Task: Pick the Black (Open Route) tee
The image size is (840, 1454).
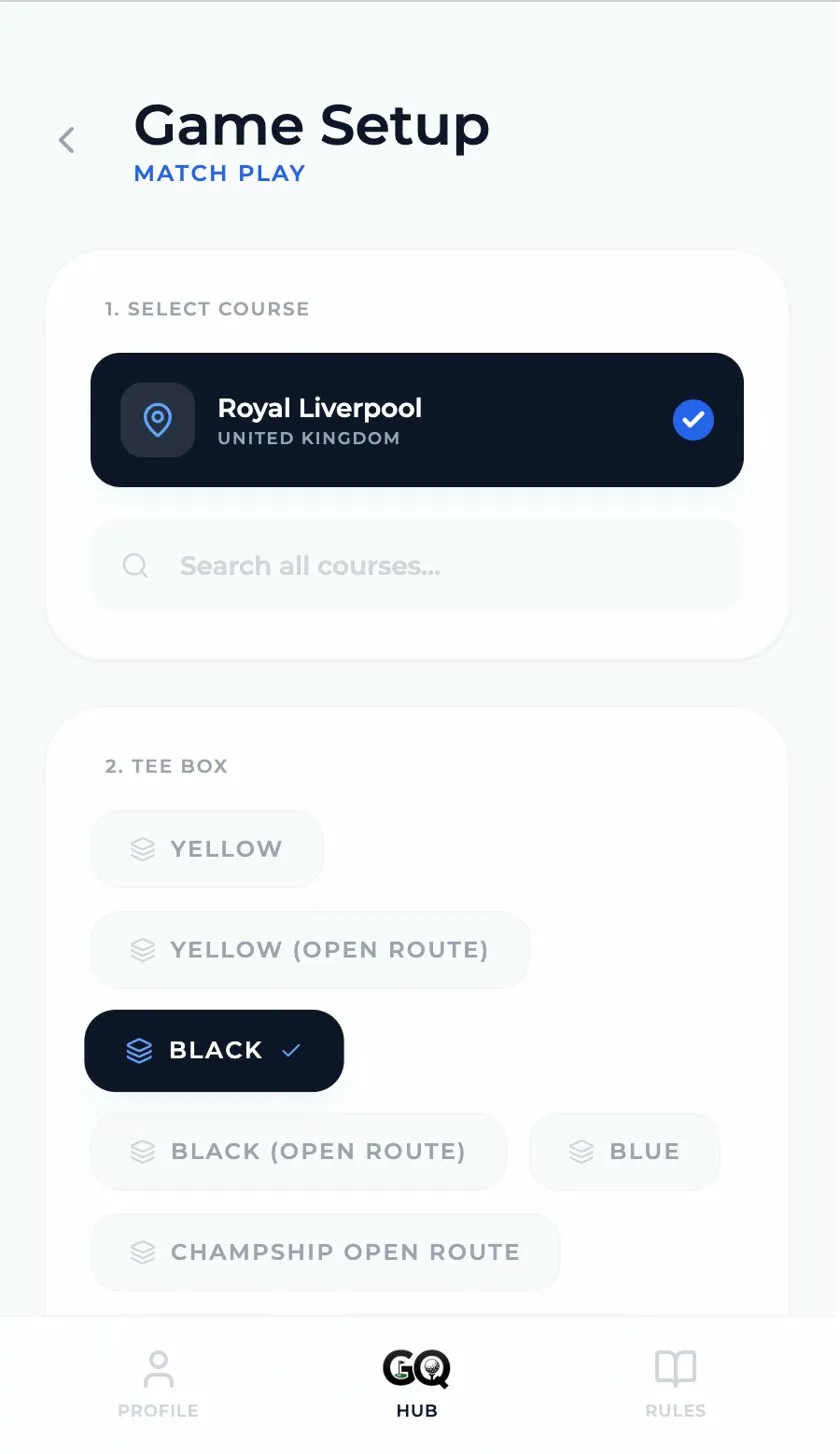Action: [298, 1152]
